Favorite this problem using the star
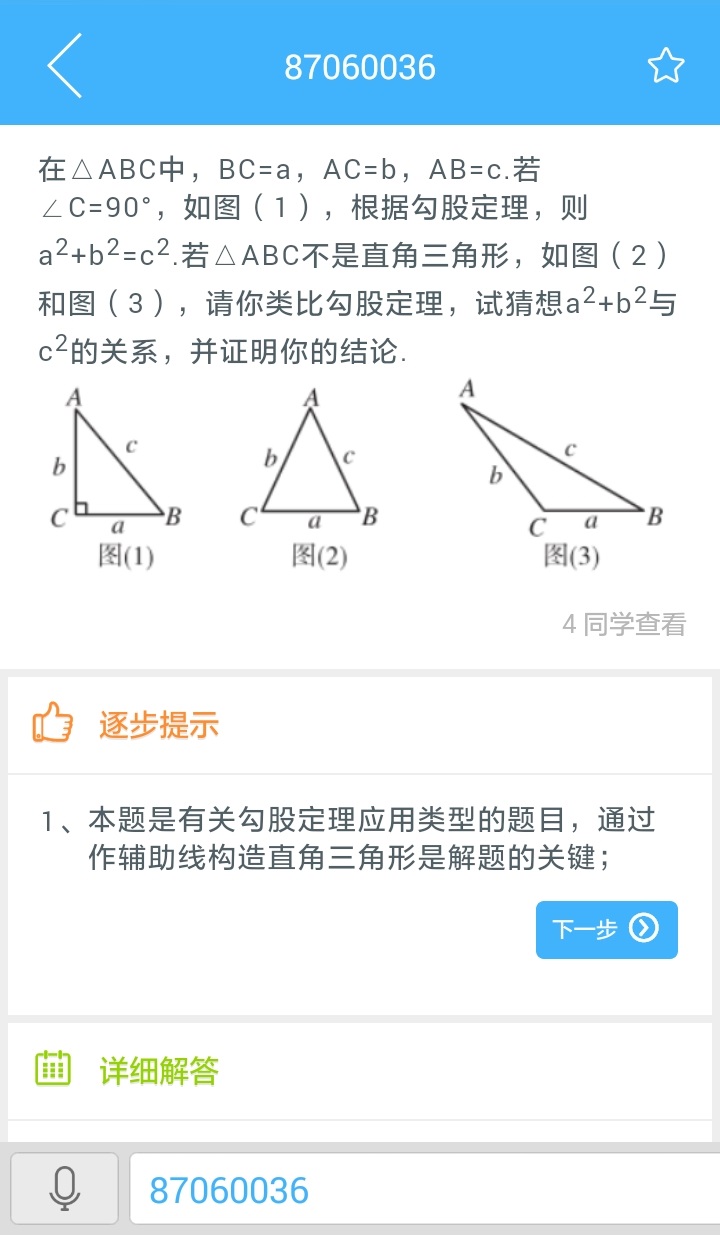720x1235 pixels. [x=665, y=65]
